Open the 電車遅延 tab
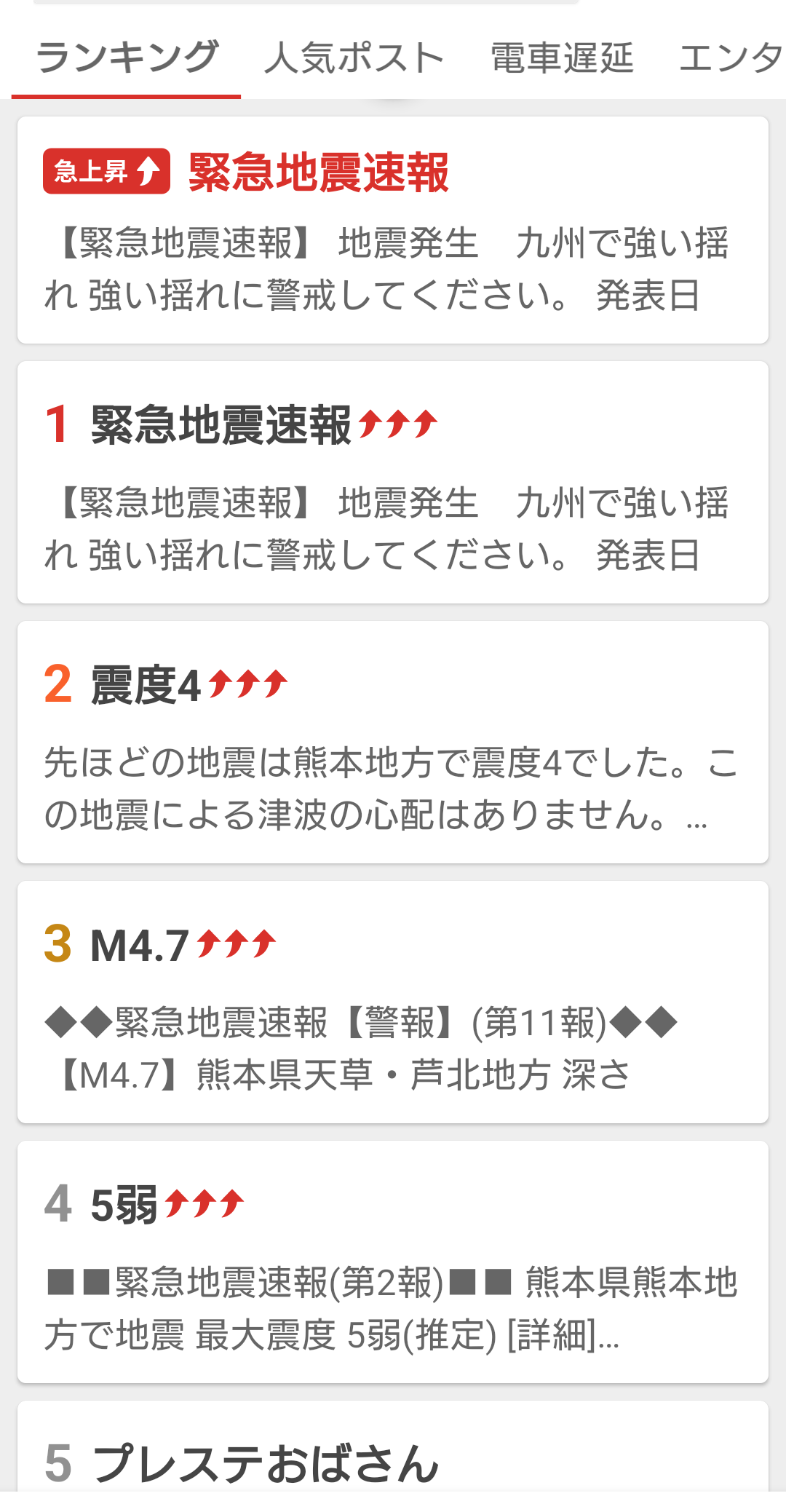The image size is (786, 1512). 562,58
